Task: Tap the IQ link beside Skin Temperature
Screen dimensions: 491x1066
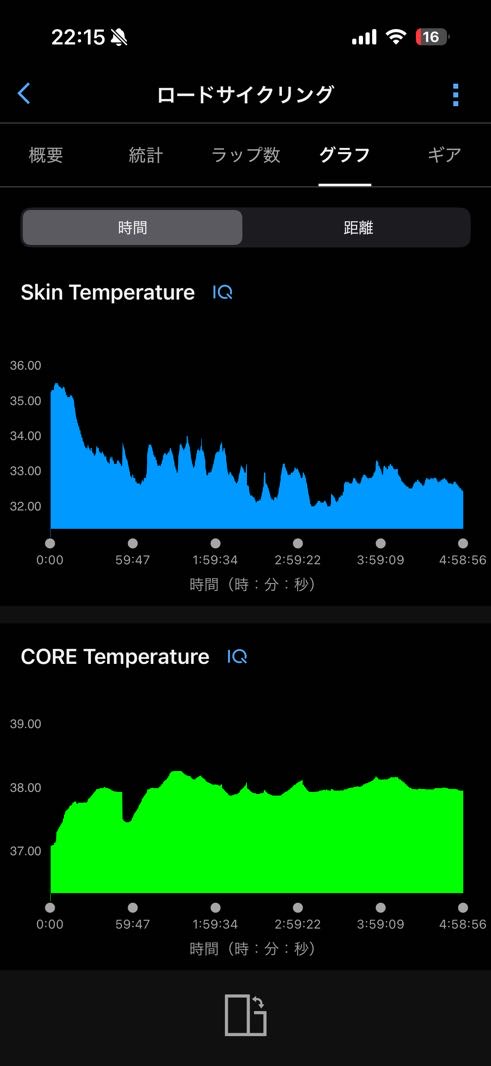Action: point(222,293)
